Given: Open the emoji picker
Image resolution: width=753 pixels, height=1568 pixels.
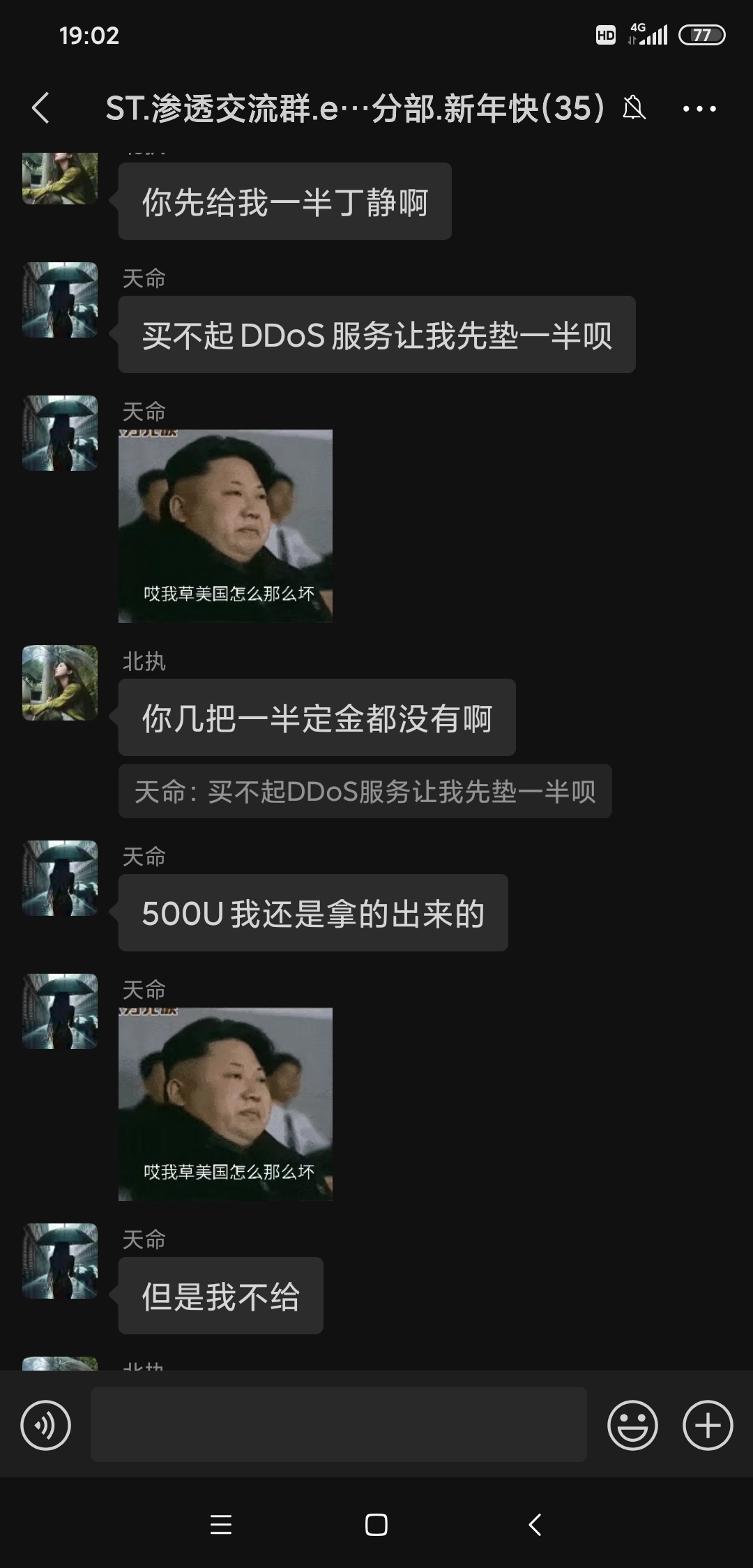Looking at the screenshot, I should (634, 1425).
